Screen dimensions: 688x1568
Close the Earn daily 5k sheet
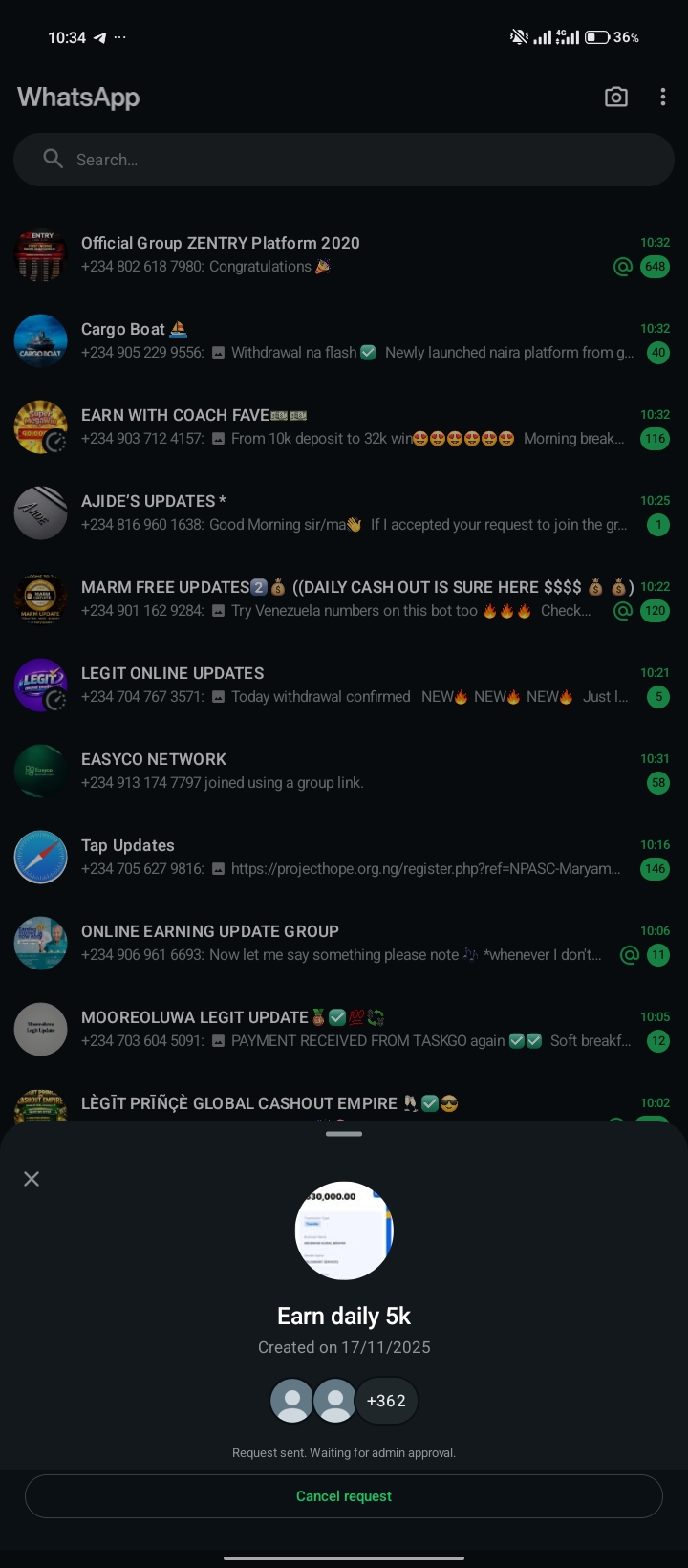(x=32, y=1179)
